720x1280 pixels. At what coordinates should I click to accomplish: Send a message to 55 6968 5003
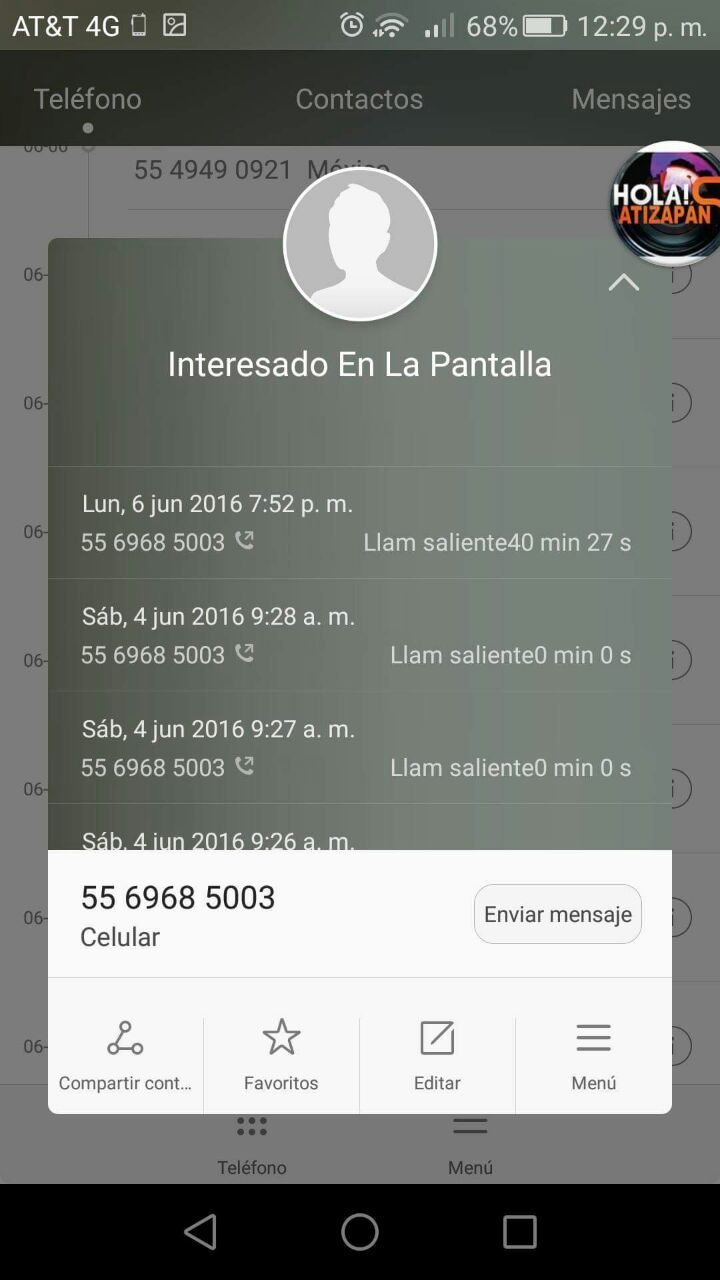557,914
